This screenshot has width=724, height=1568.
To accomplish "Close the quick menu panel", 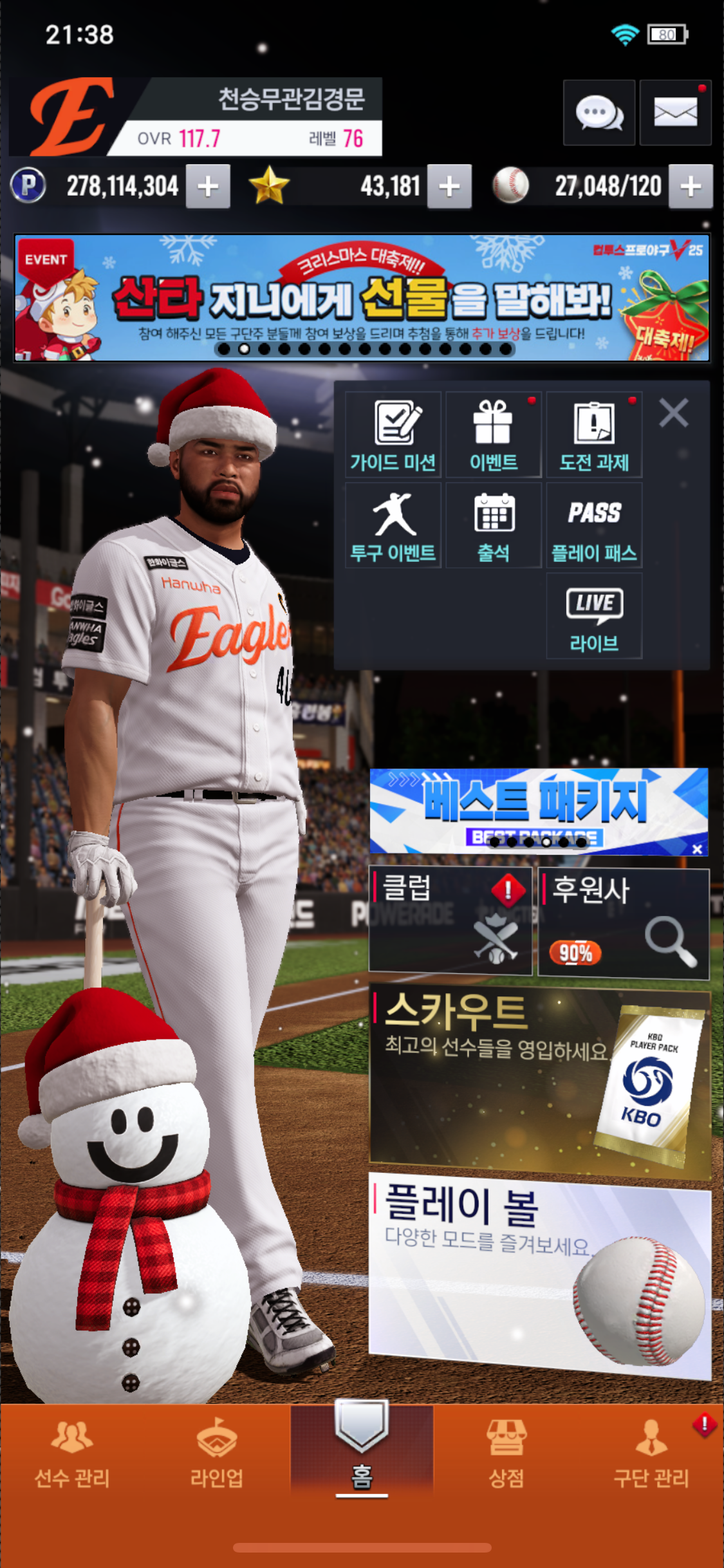I will (x=674, y=413).
